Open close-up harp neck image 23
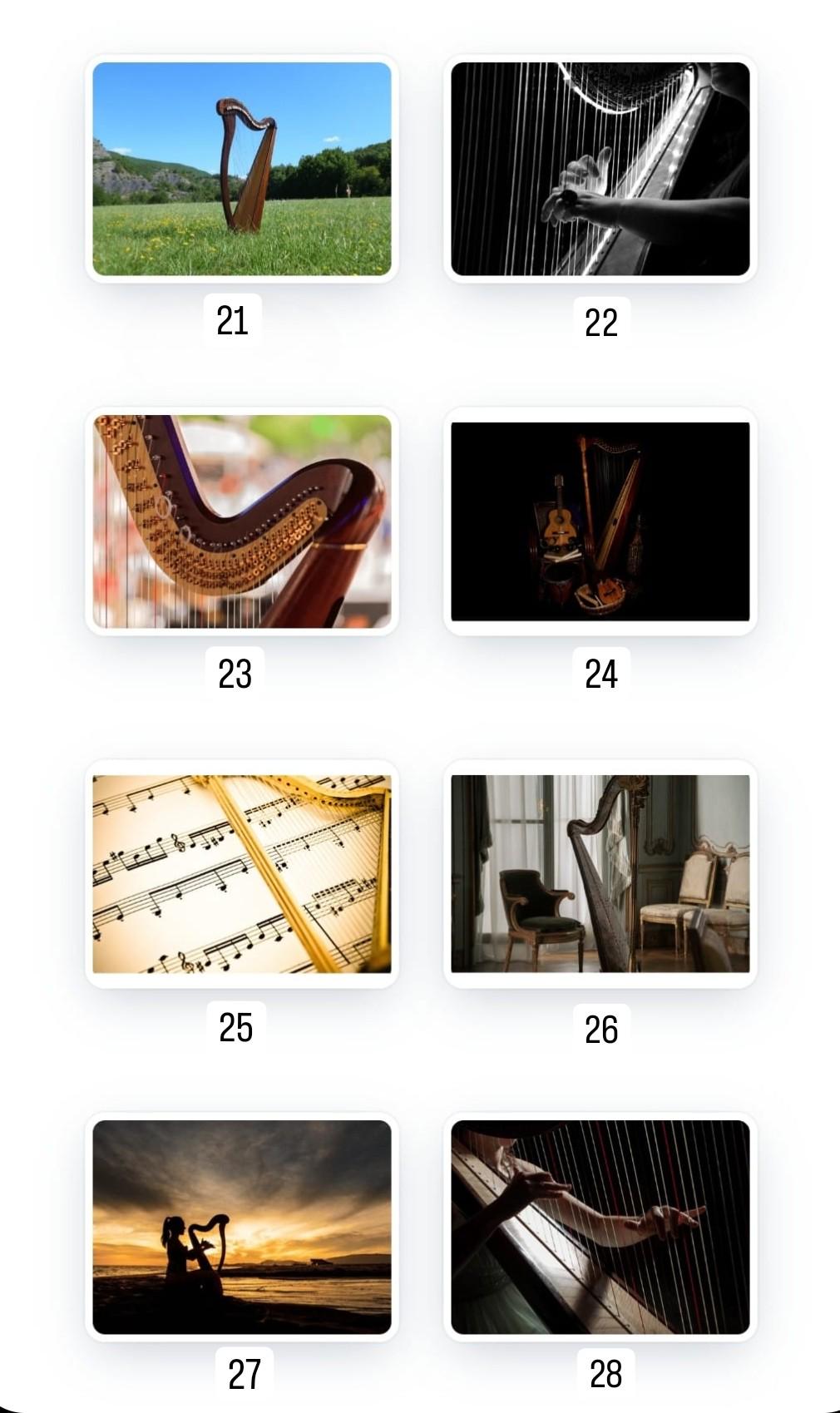The image size is (840, 1413). point(241,521)
